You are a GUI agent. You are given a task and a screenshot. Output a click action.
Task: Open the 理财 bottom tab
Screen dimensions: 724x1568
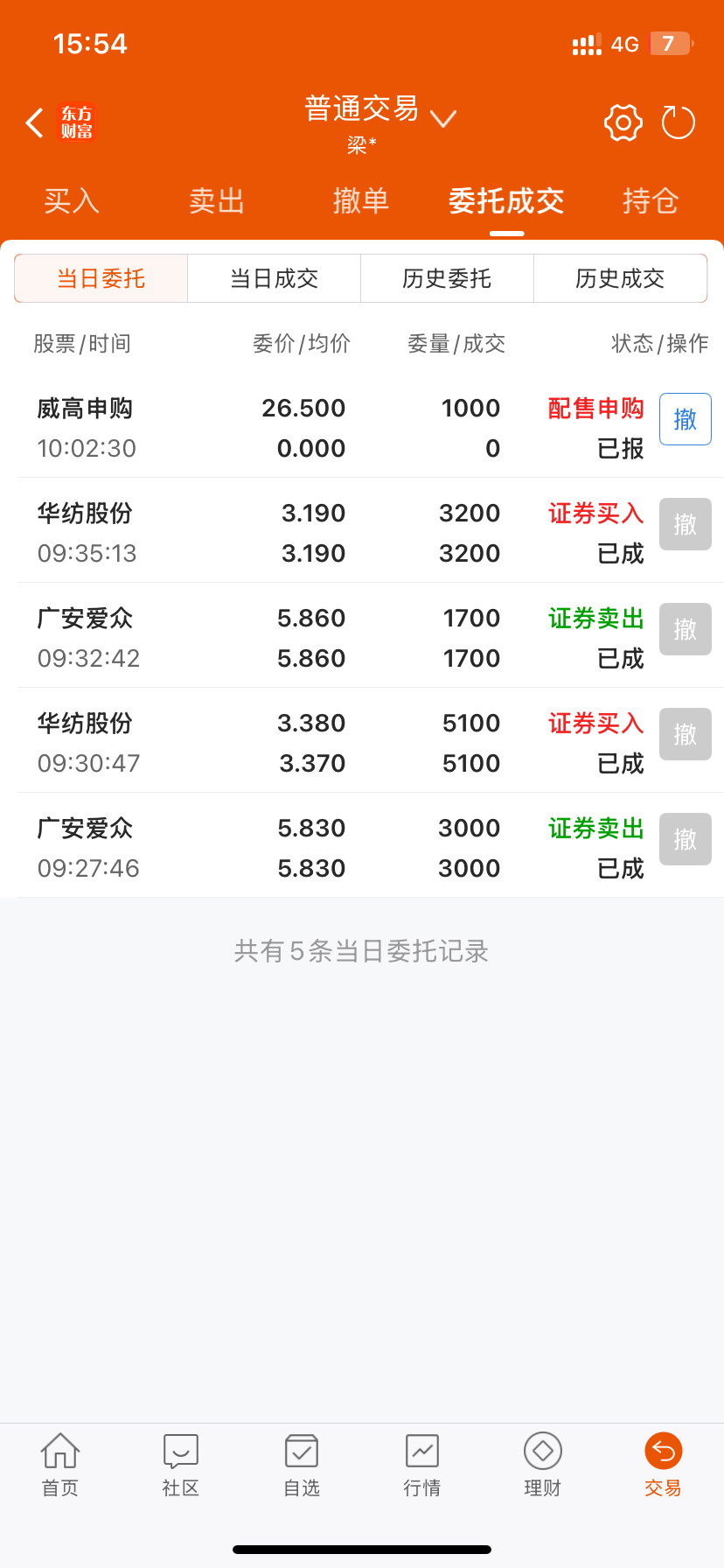(x=542, y=1465)
